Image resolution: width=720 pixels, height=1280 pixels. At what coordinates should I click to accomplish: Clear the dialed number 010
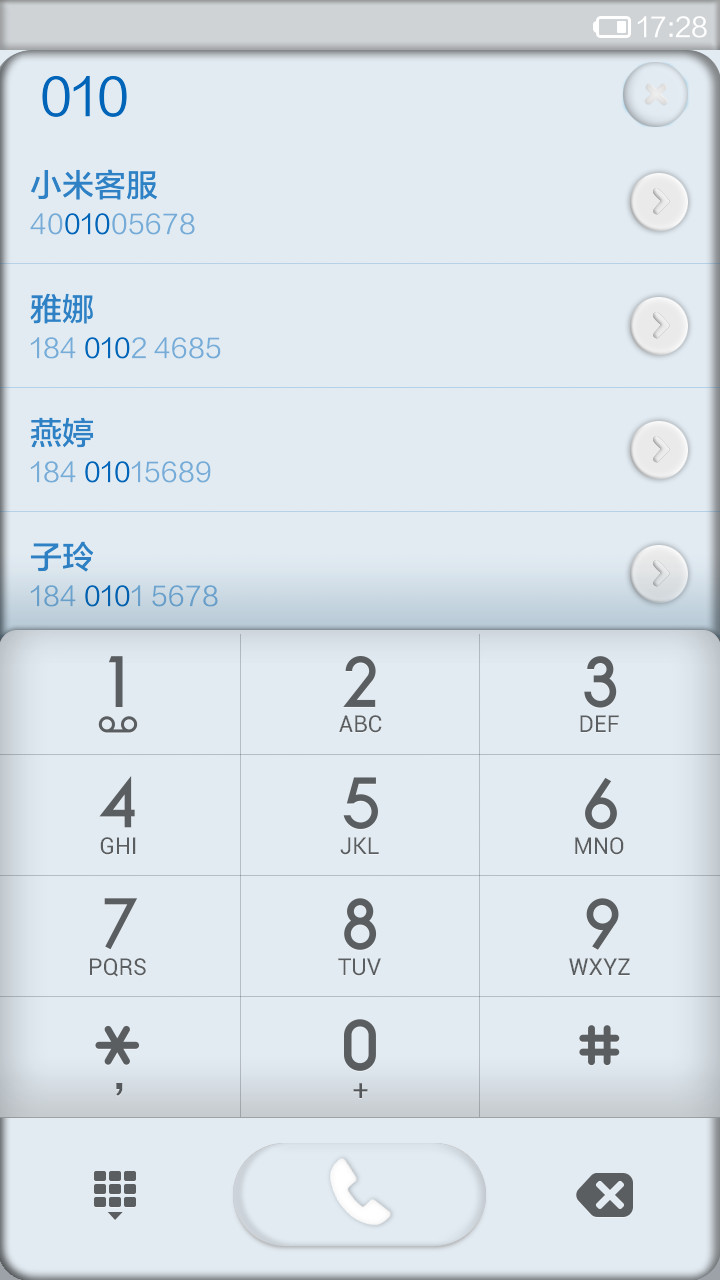tap(656, 95)
